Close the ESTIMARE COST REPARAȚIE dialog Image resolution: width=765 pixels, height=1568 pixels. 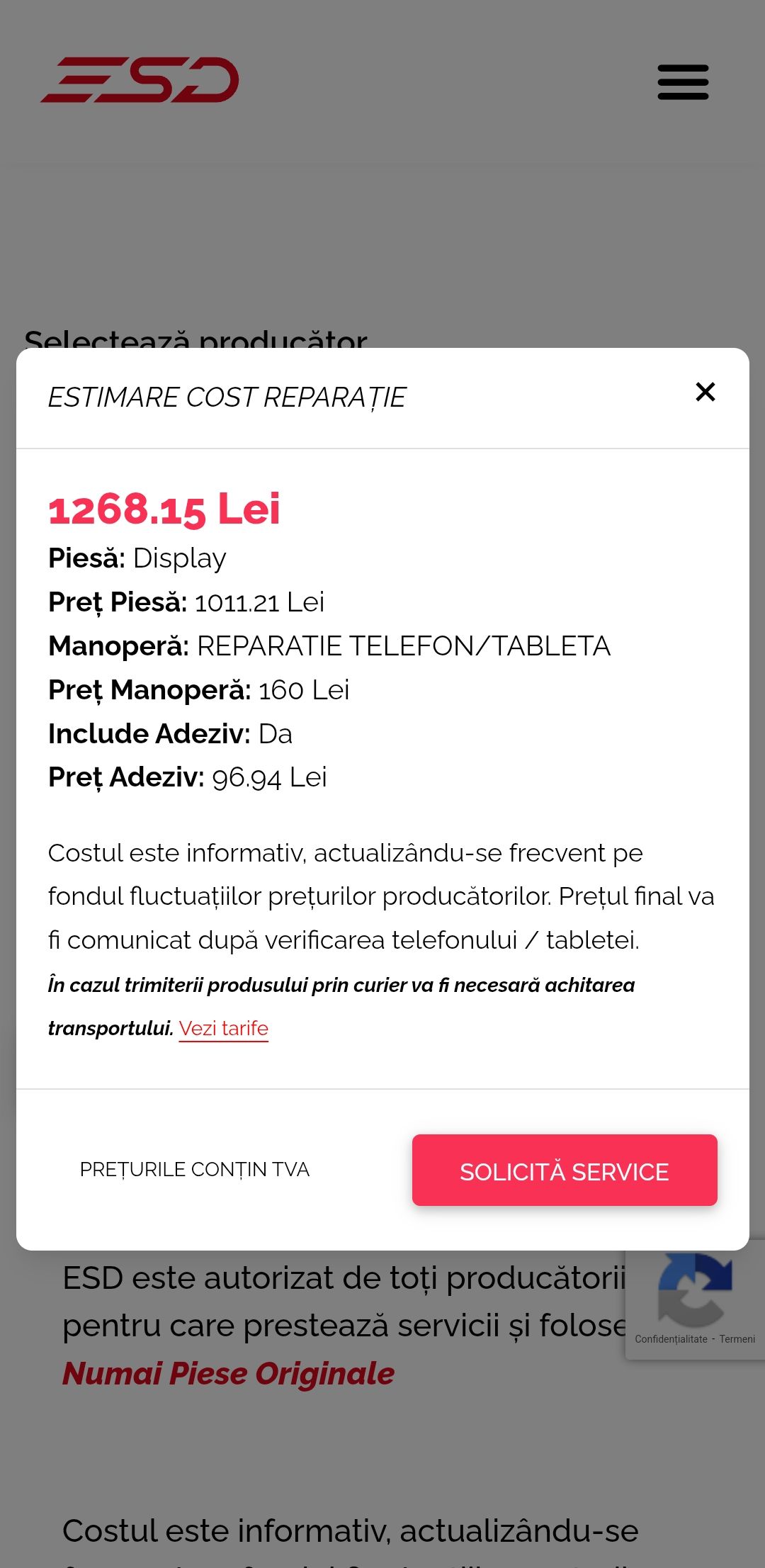705,392
